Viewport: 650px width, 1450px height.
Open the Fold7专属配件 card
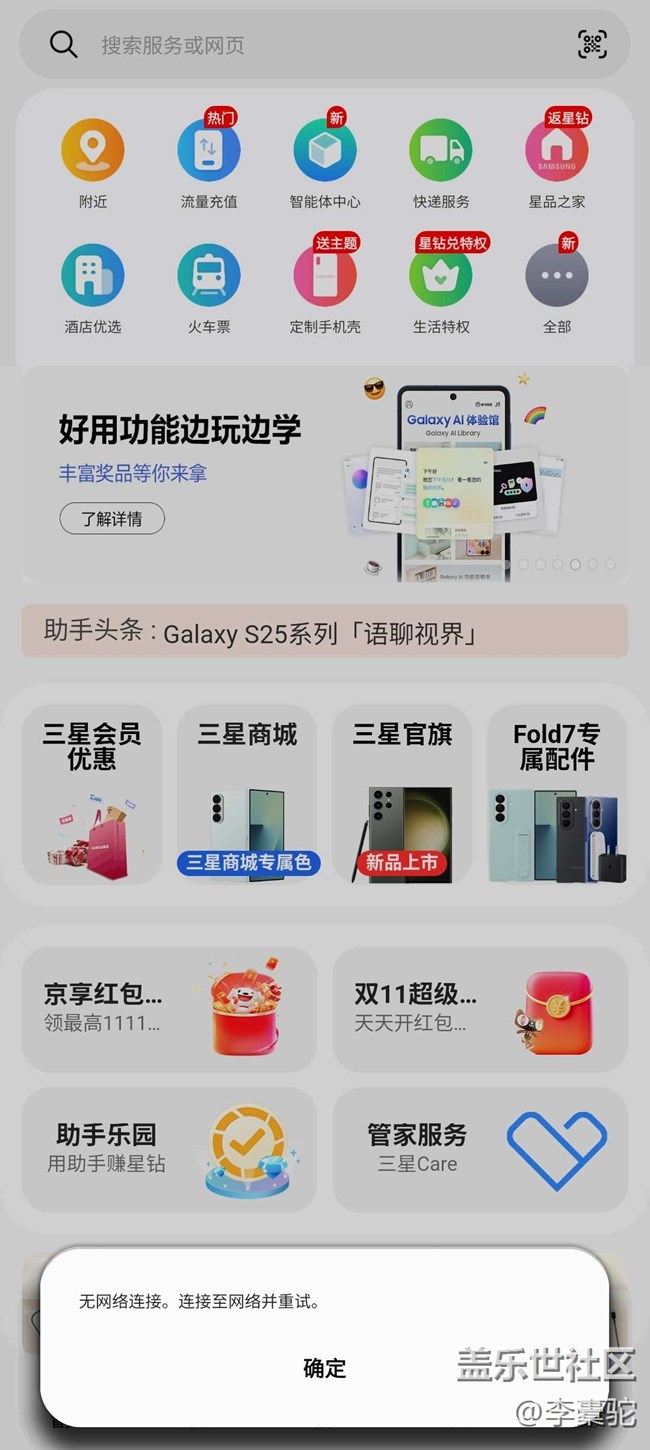557,795
